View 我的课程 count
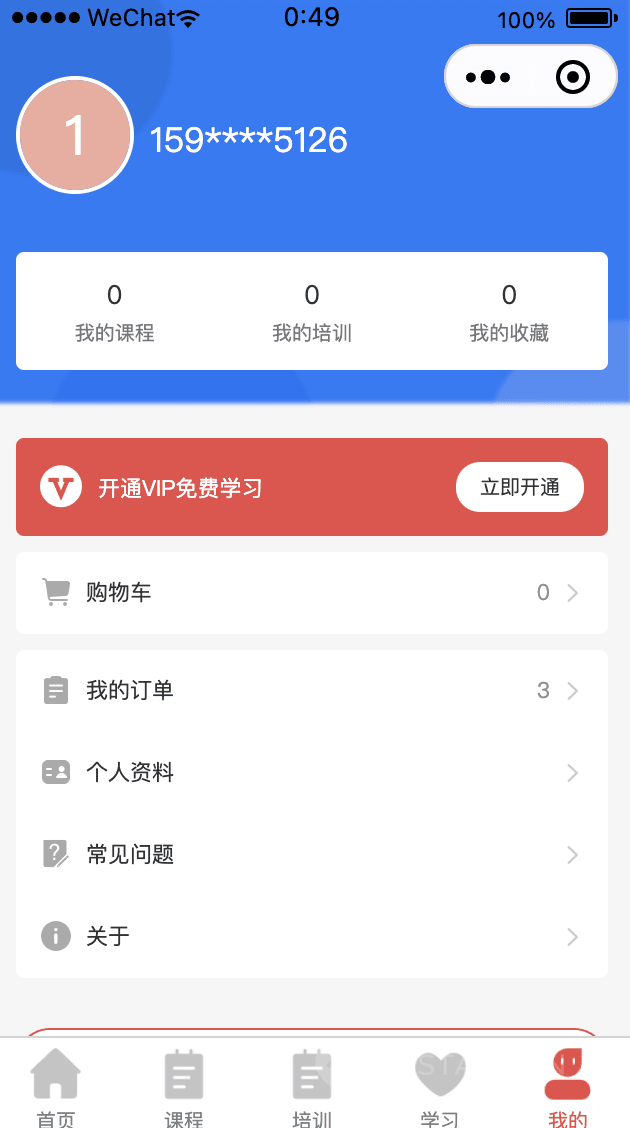The height and width of the screenshot is (1128, 630). [114, 312]
